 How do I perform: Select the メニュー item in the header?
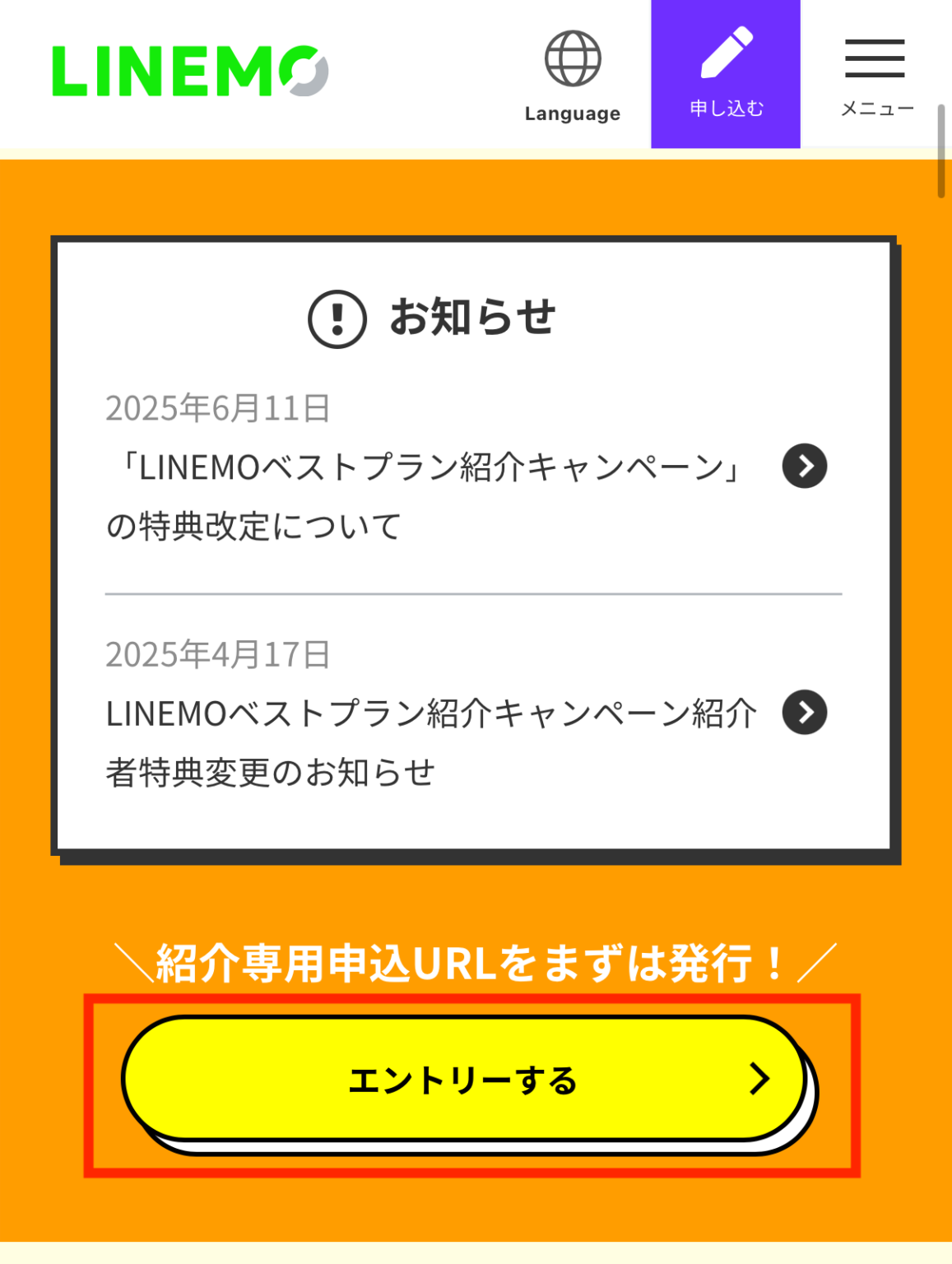[x=875, y=107]
